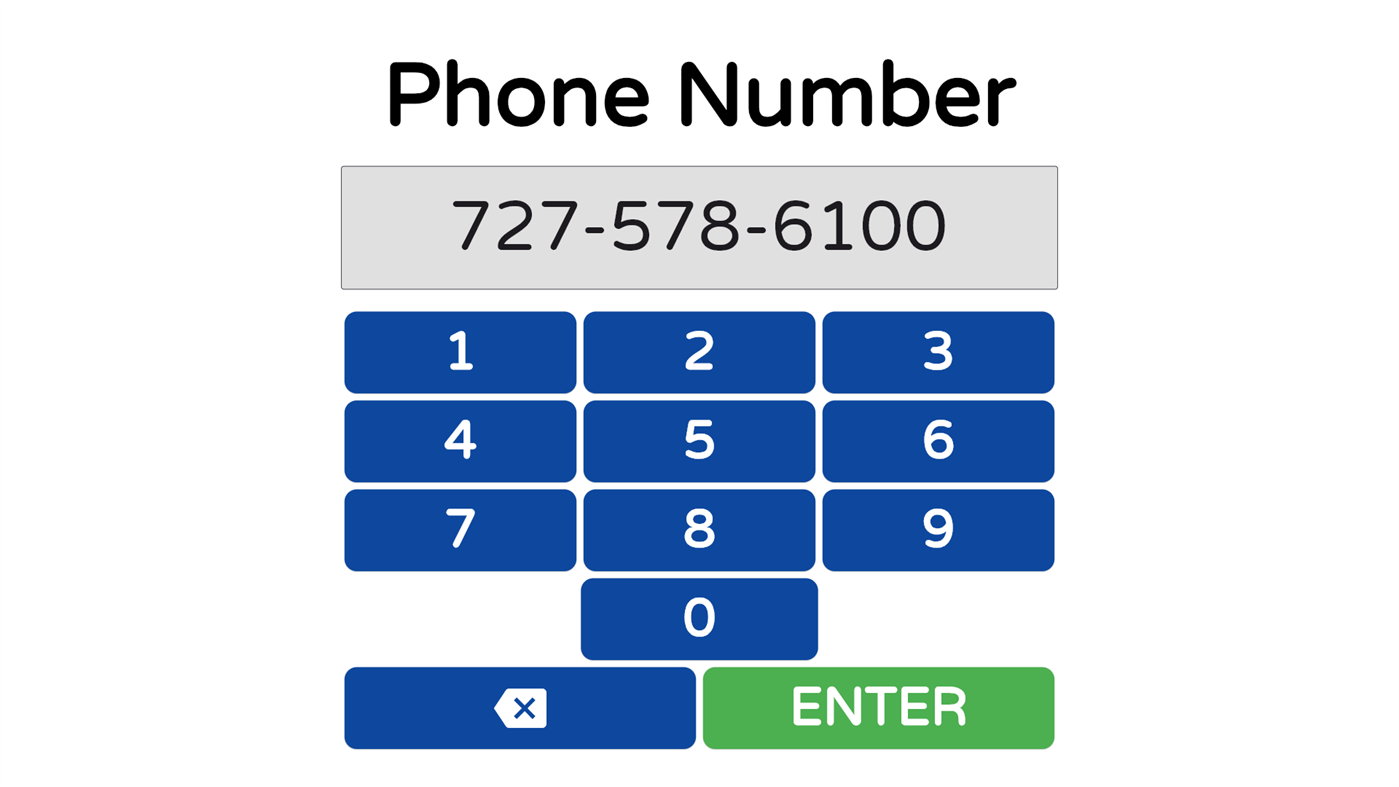Select digit 3 on the keypad

click(x=938, y=352)
